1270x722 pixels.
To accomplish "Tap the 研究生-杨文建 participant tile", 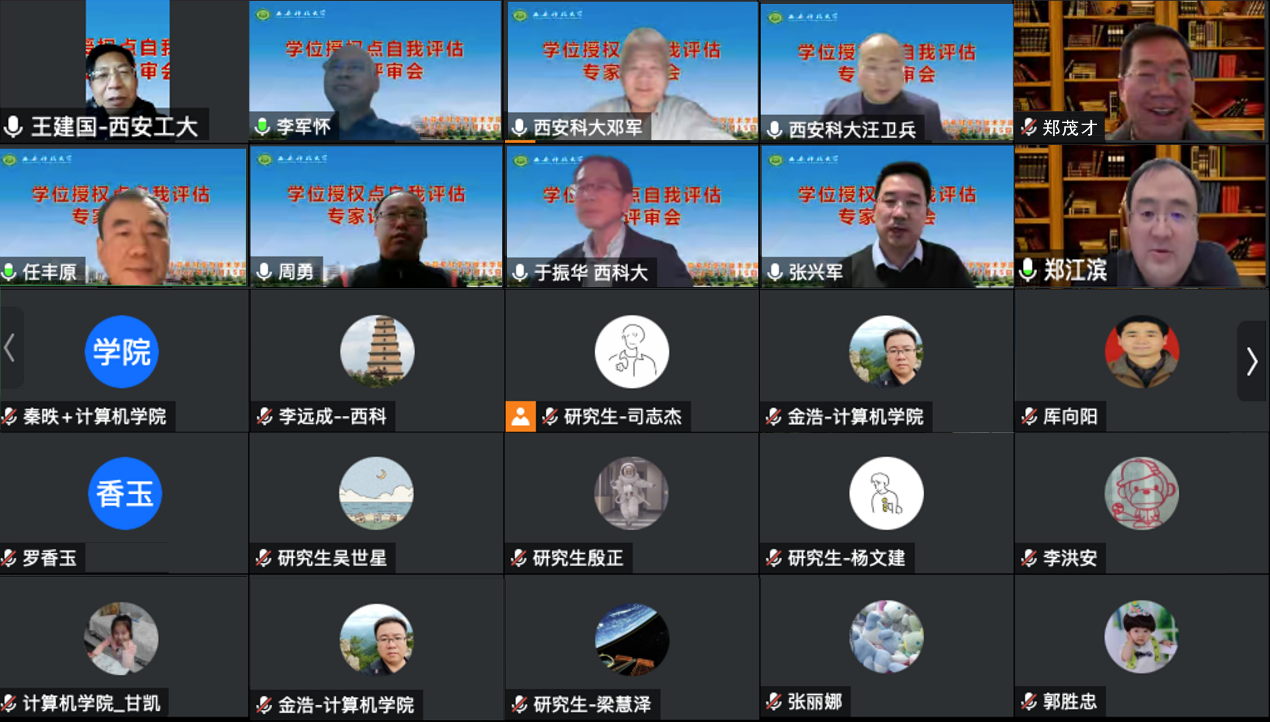I will coord(886,503).
